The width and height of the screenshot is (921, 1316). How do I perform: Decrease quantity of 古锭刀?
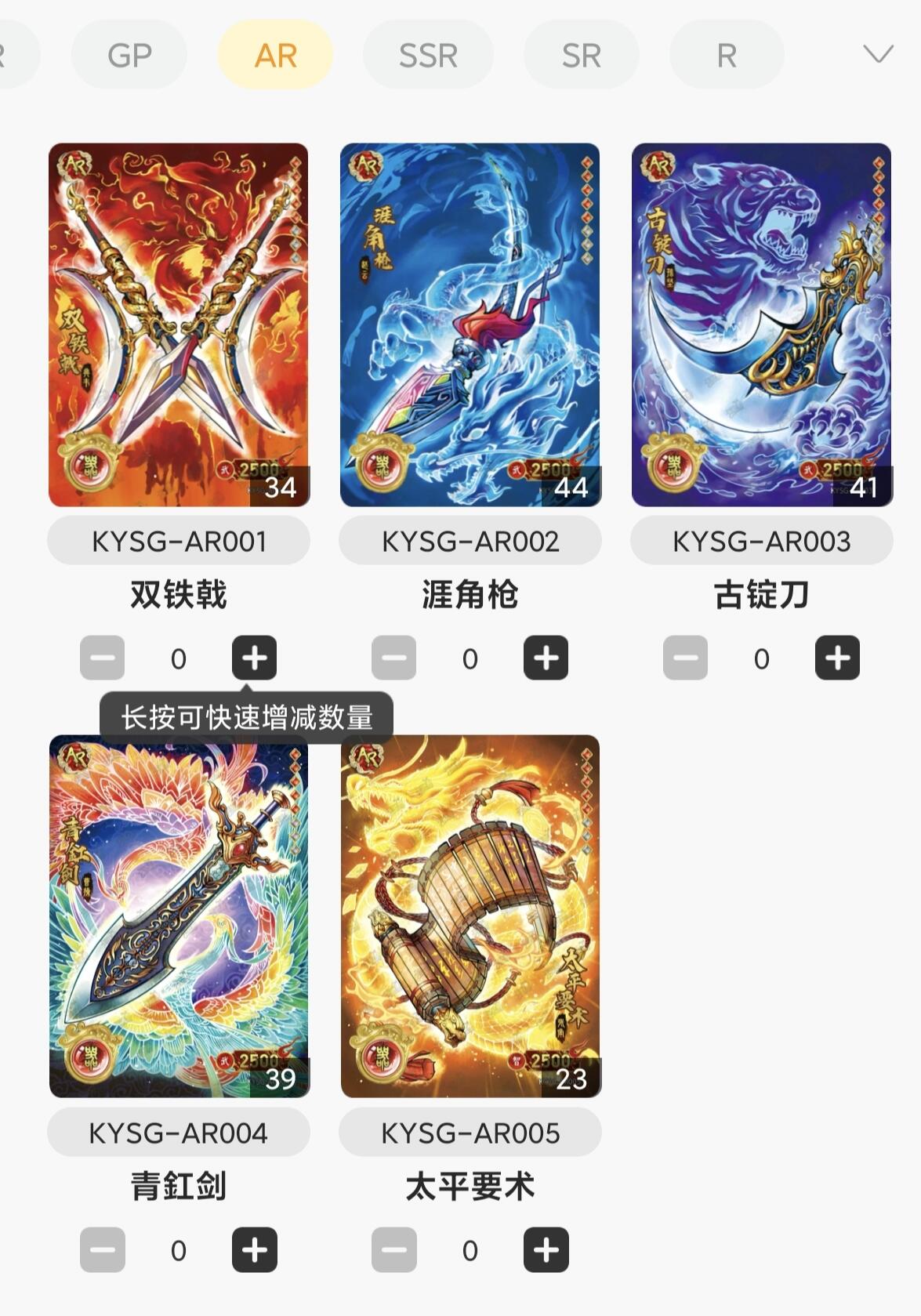(685, 658)
